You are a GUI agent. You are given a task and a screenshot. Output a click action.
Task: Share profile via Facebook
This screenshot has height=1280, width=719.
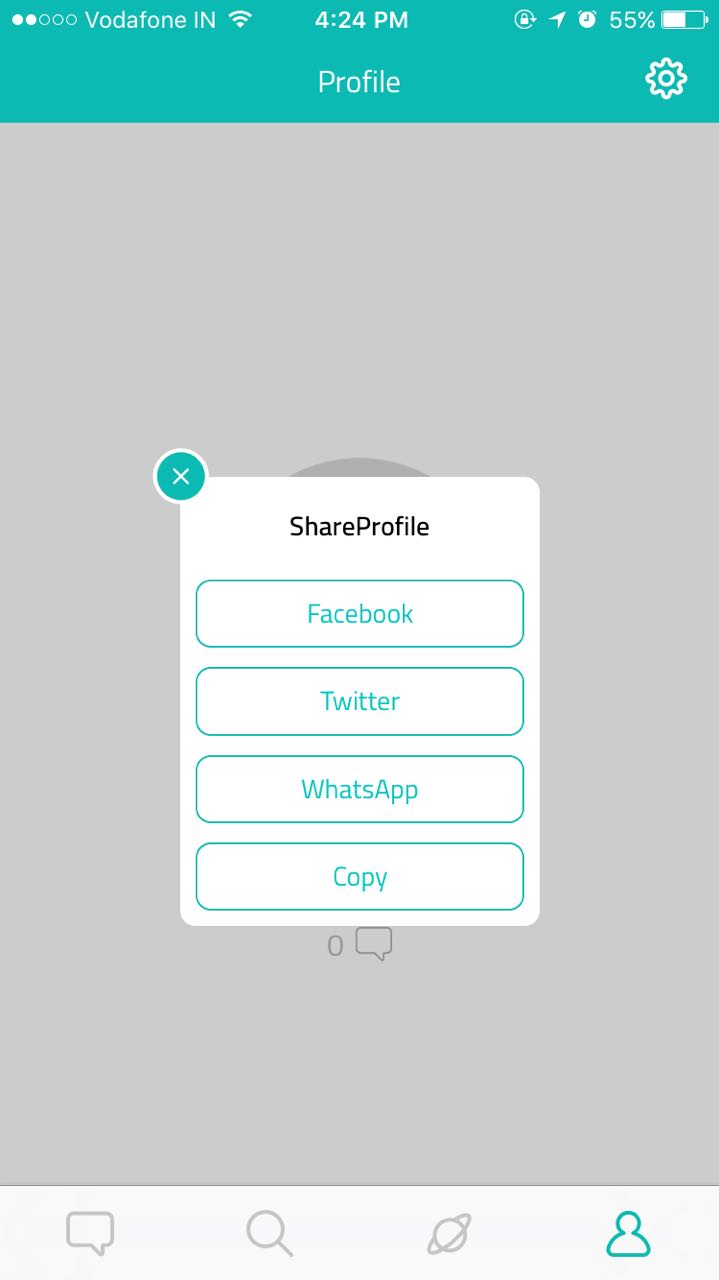(x=359, y=614)
